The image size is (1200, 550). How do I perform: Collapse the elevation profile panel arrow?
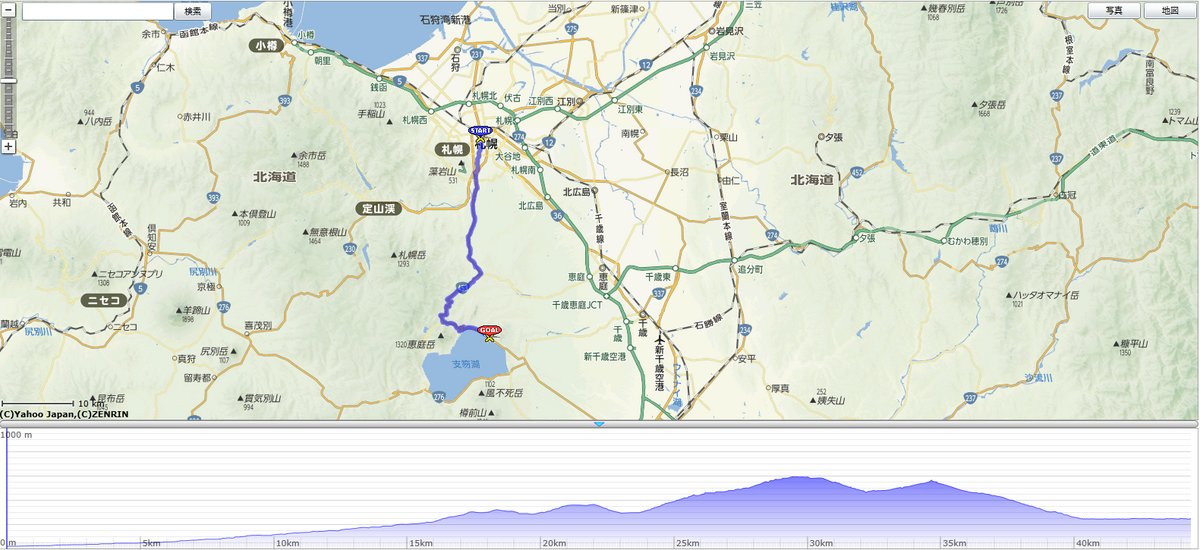coord(599,424)
